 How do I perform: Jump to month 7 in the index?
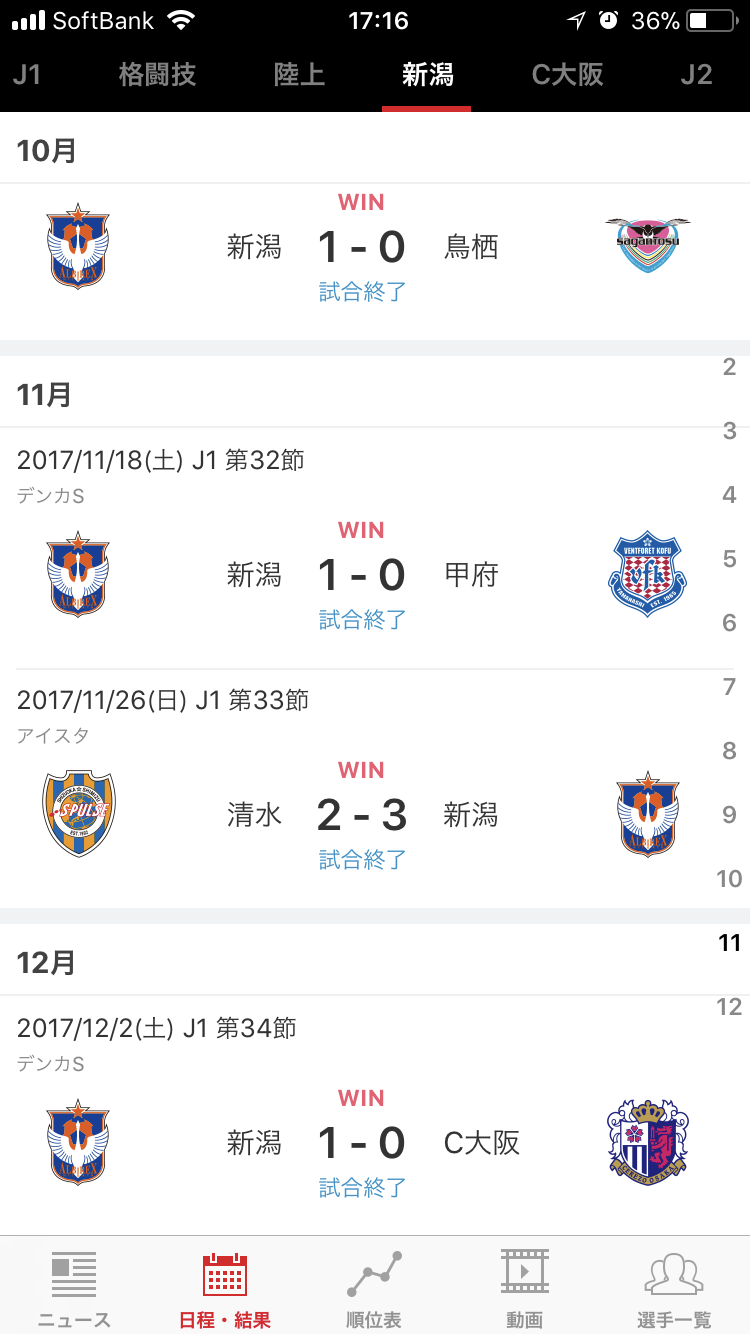[729, 687]
